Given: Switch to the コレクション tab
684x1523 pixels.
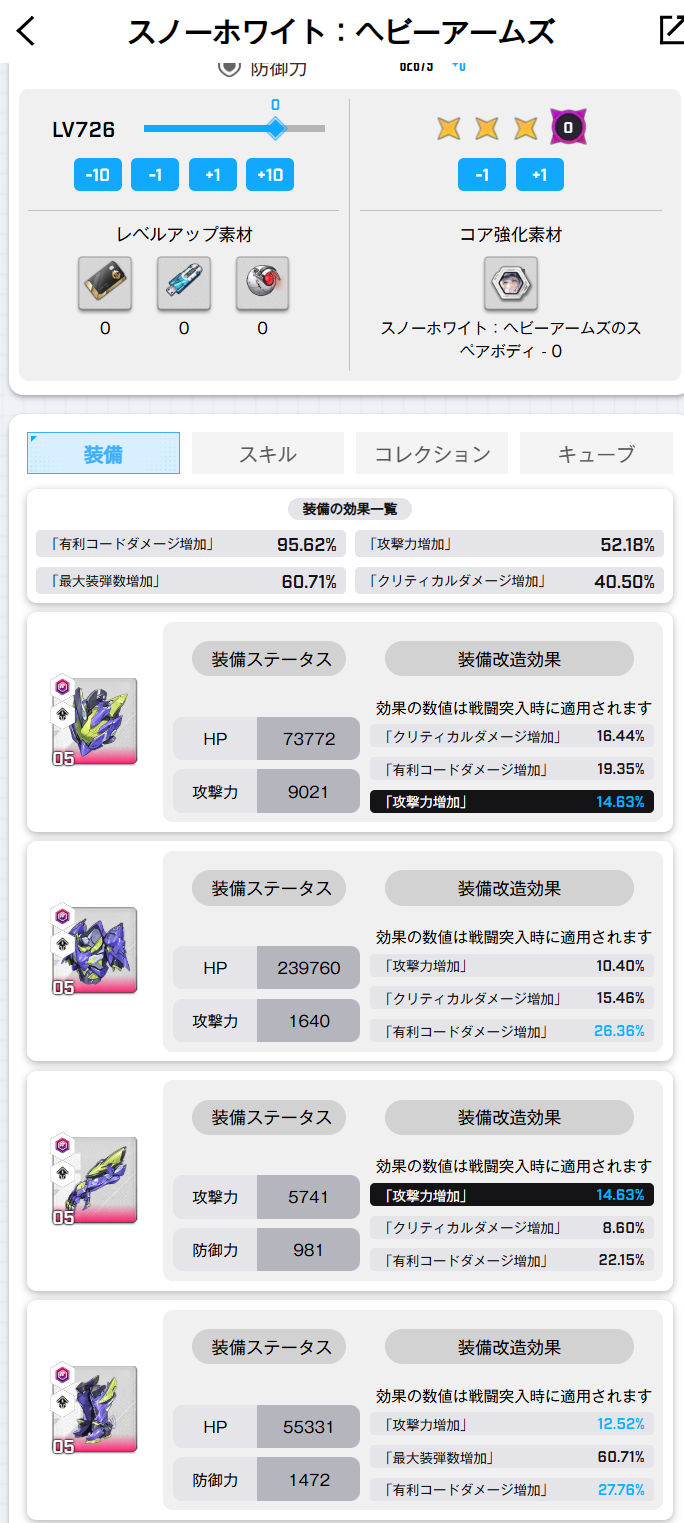Looking at the screenshot, I should pyautogui.click(x=432, y=454).
